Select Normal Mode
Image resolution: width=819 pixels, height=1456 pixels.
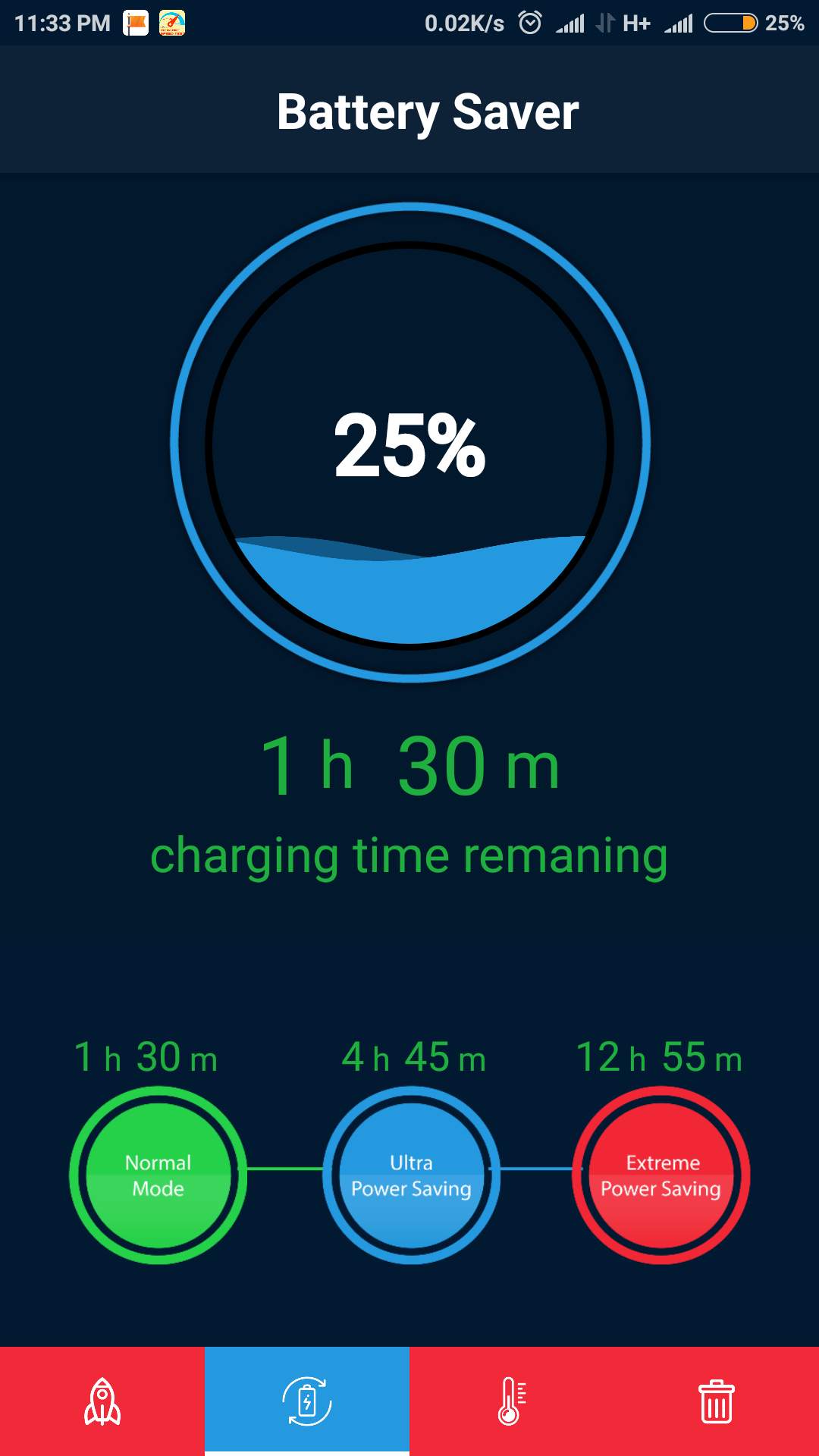tap(158, 1175)
